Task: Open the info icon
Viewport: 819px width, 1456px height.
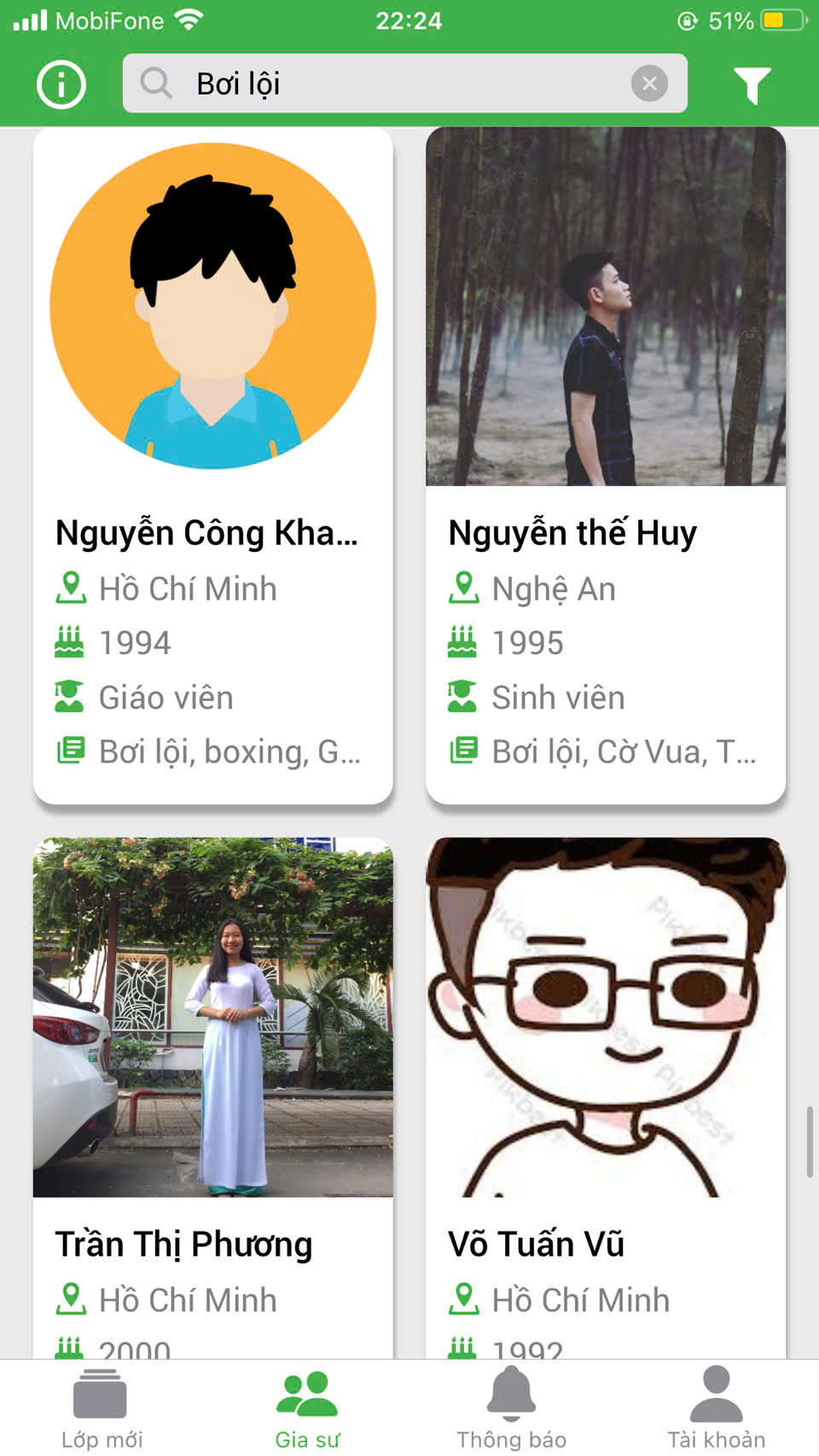Action: pyautogui.click(x=61, y=84)
